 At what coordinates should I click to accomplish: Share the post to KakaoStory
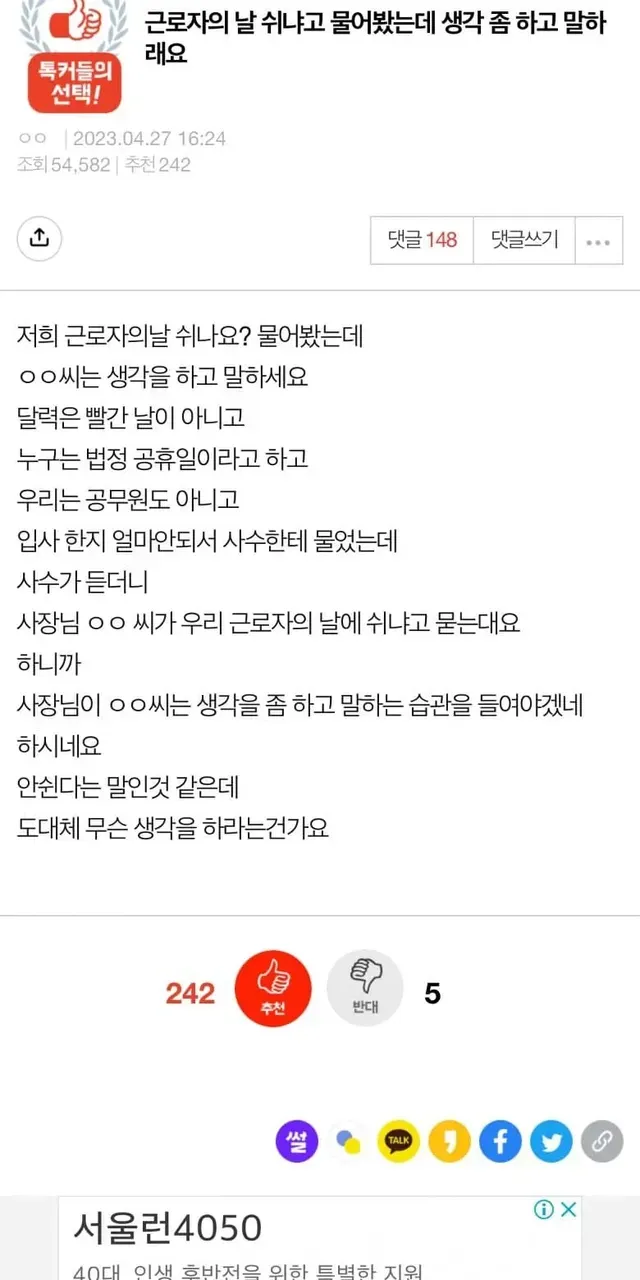point(449,1141)
